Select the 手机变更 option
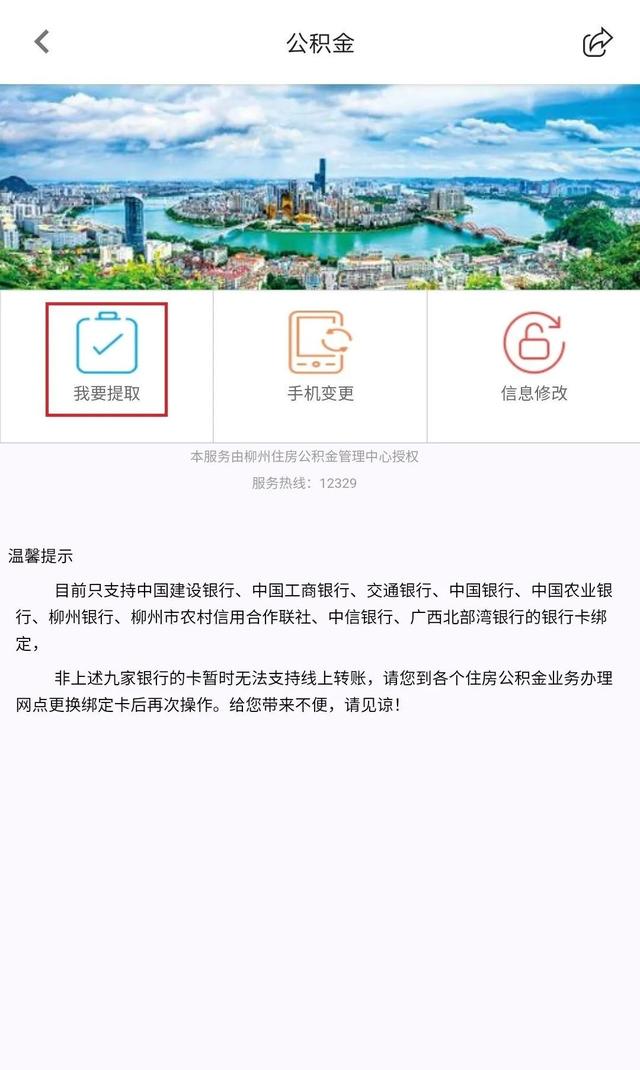 tap(320, 358)
